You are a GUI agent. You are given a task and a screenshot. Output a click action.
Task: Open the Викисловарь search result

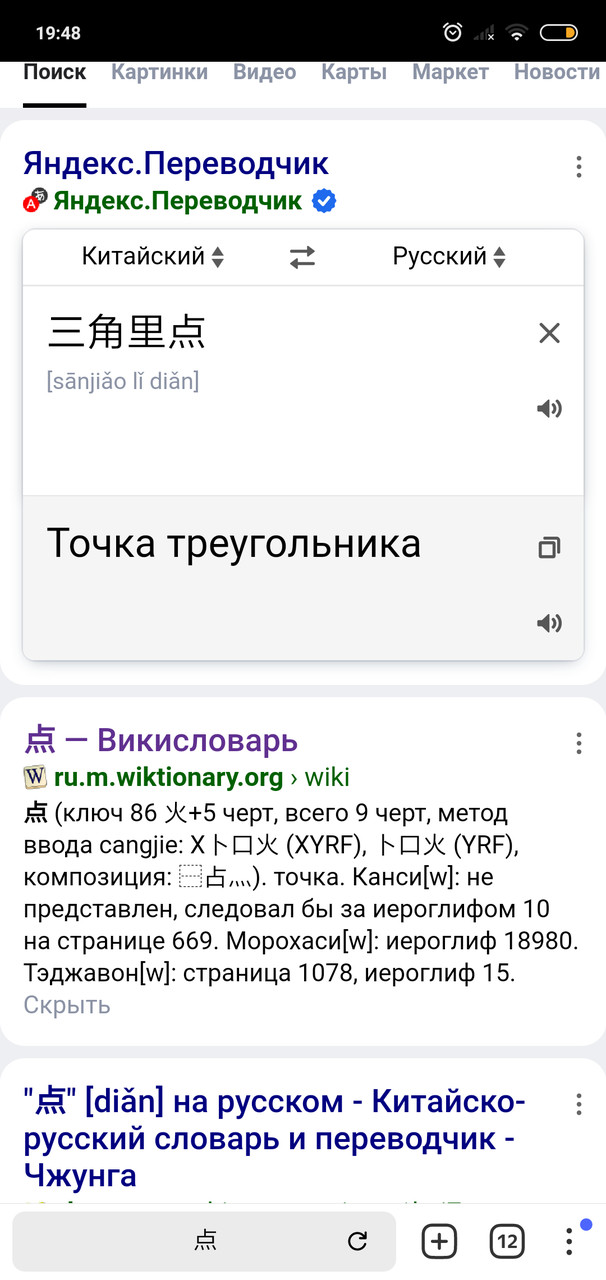click(161, 741)
